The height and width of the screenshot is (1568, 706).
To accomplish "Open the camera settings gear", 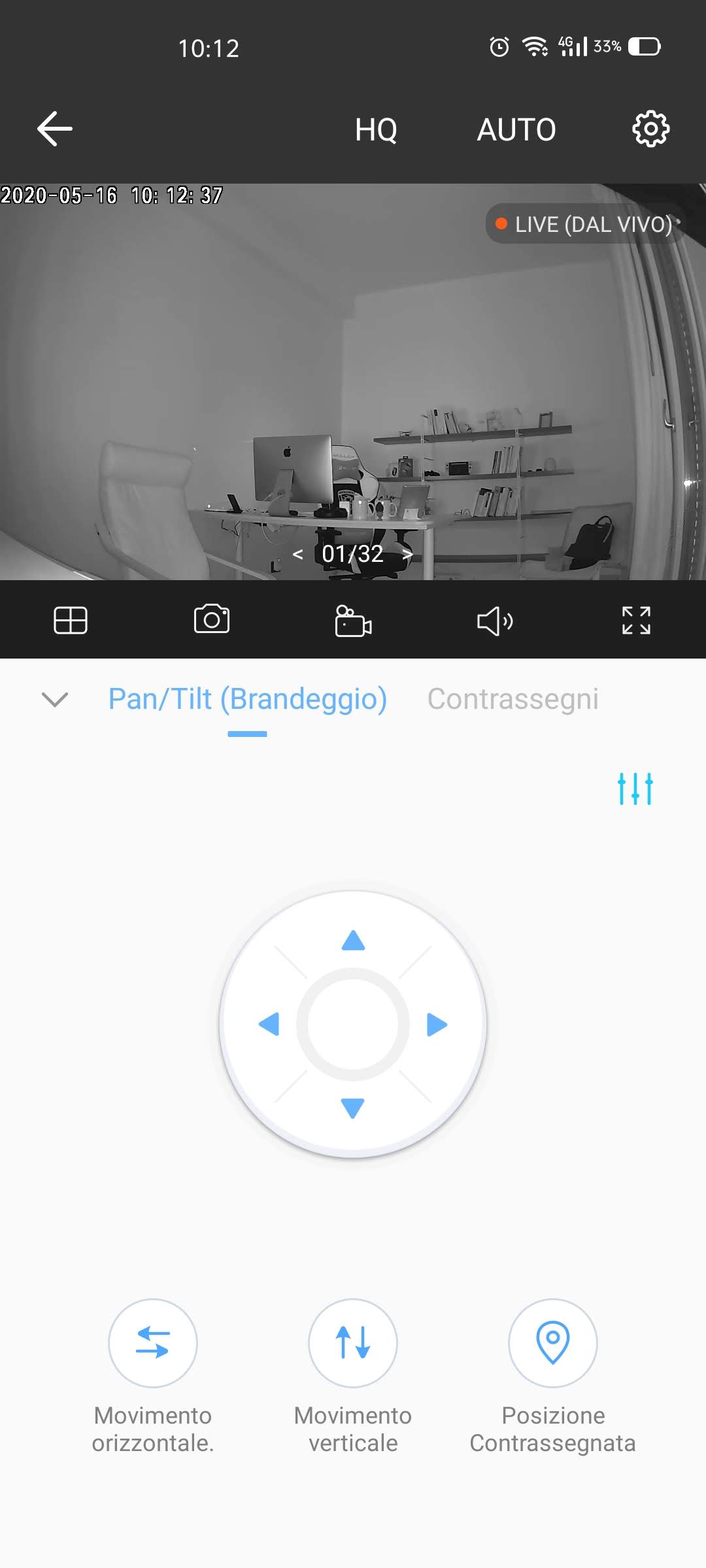I will tap(650, 129).
